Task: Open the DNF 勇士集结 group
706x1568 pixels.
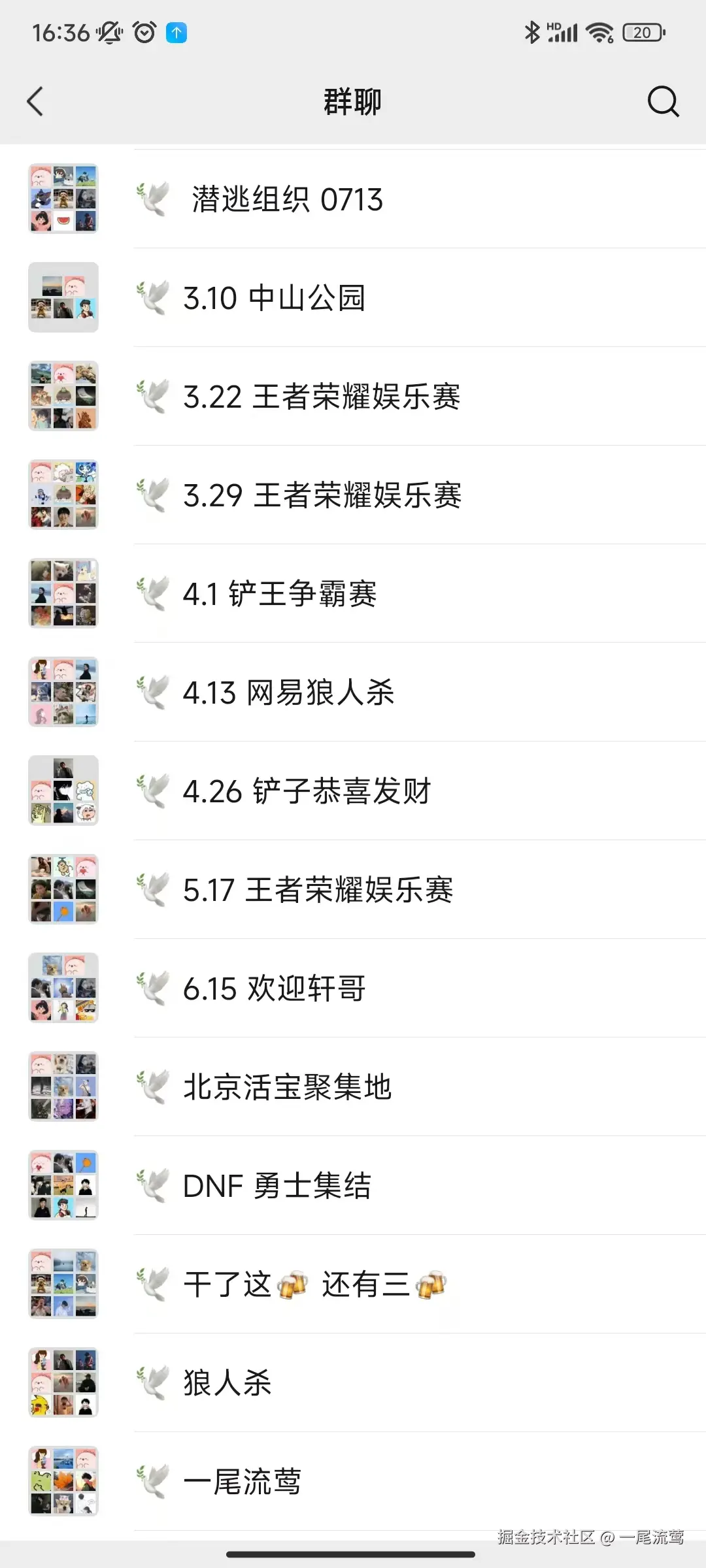Action: pos(277,1186)
